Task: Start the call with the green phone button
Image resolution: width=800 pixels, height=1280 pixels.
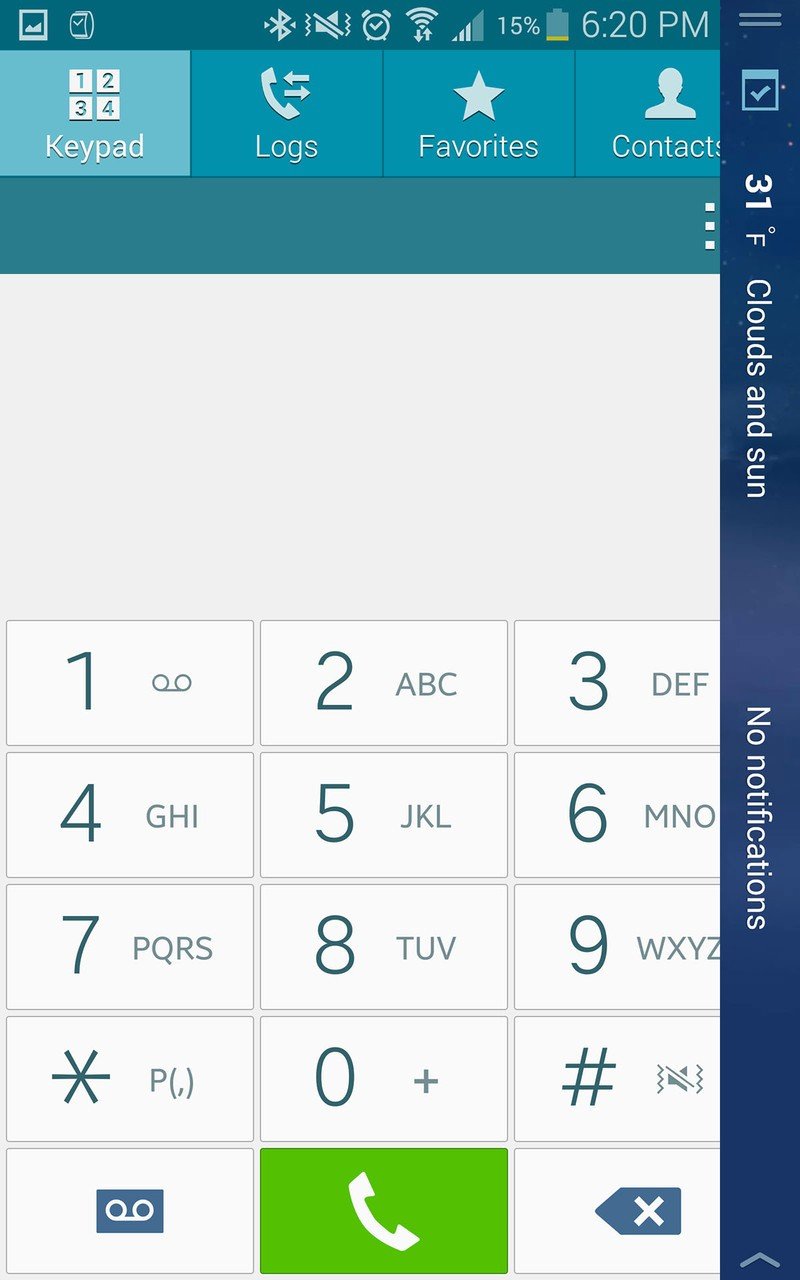Action: coord(384,1211)
